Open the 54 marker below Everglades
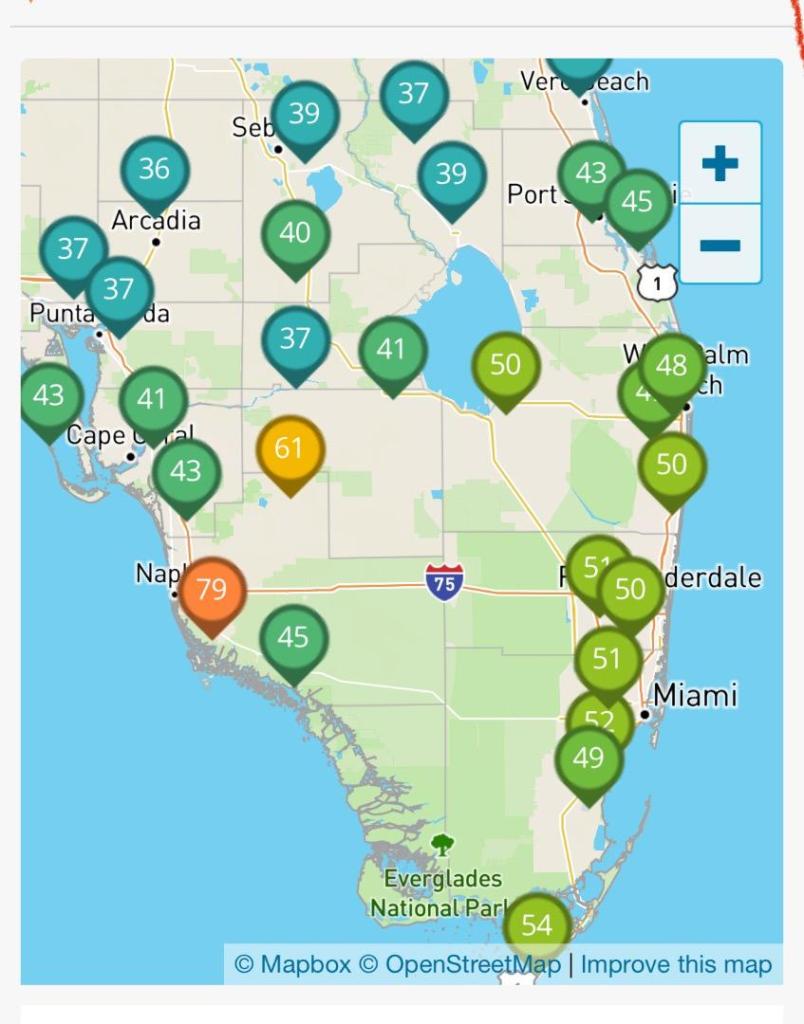This screenshot has height=1024, width=804. 537,926
